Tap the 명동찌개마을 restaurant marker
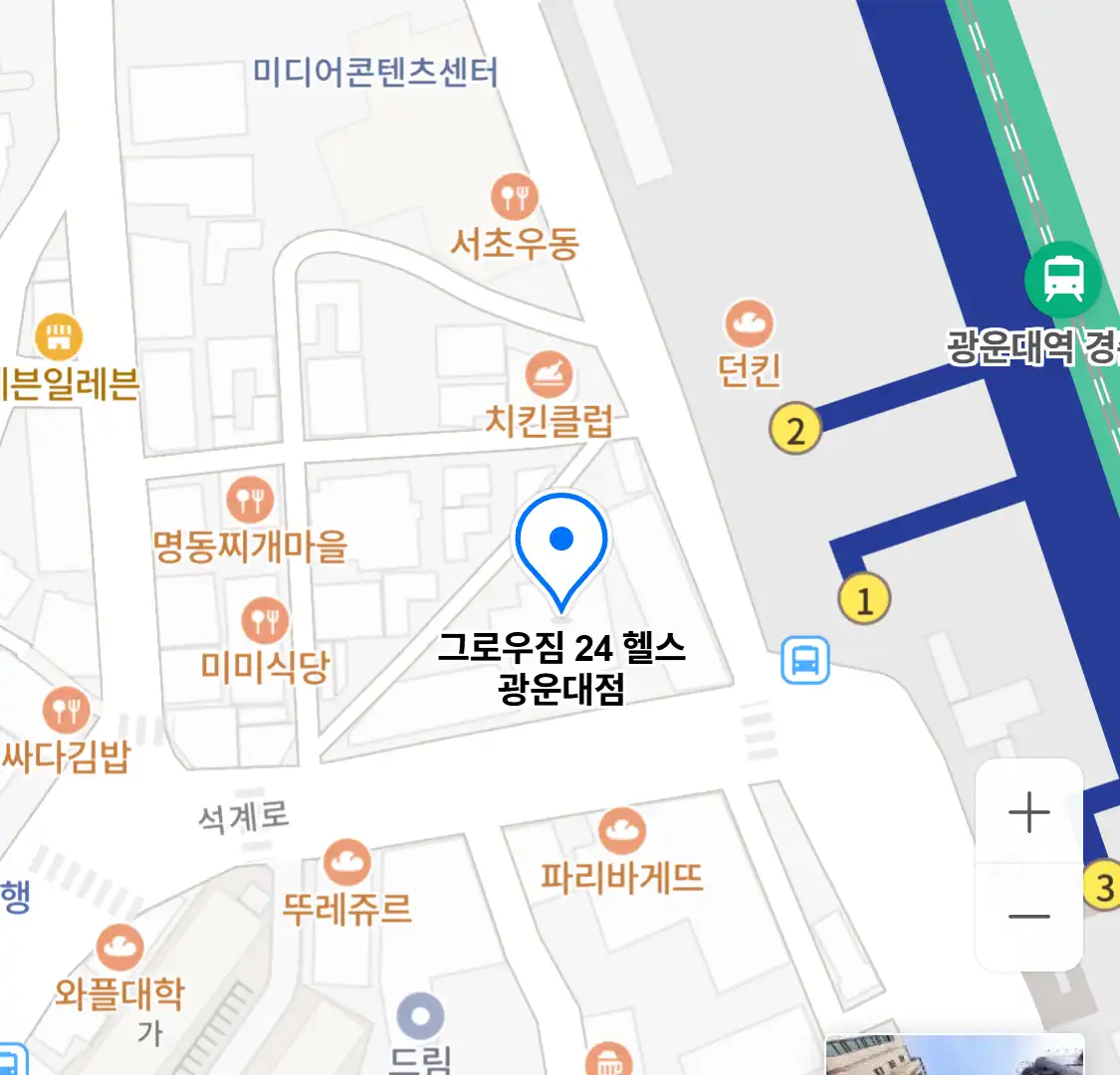The height and width of the screenshot is (1075, 1120). (249, 500)
